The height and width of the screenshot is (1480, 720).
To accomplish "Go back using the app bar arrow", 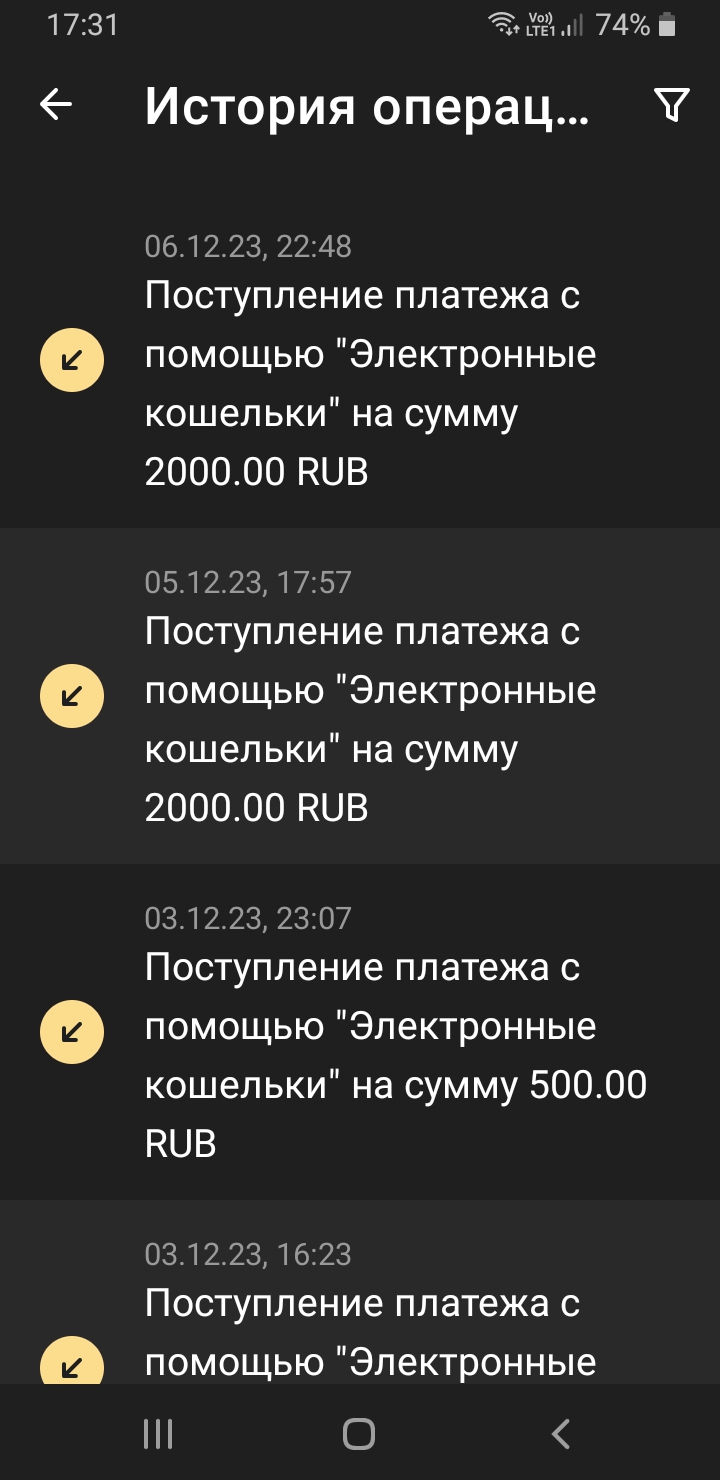I will pyautogui.click(x=56, y=104).
